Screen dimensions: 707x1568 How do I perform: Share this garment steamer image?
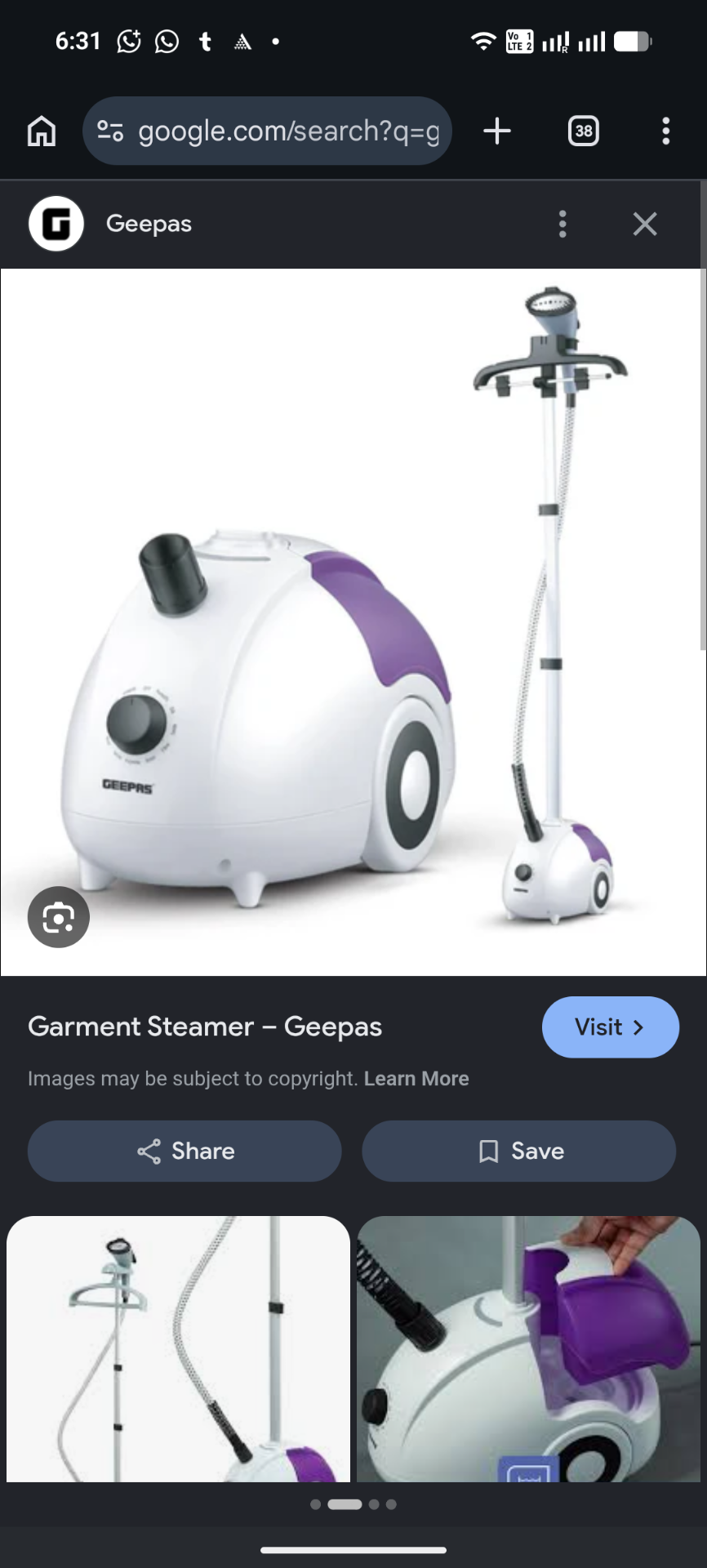pyautogui.click(x=185, y=1151)
